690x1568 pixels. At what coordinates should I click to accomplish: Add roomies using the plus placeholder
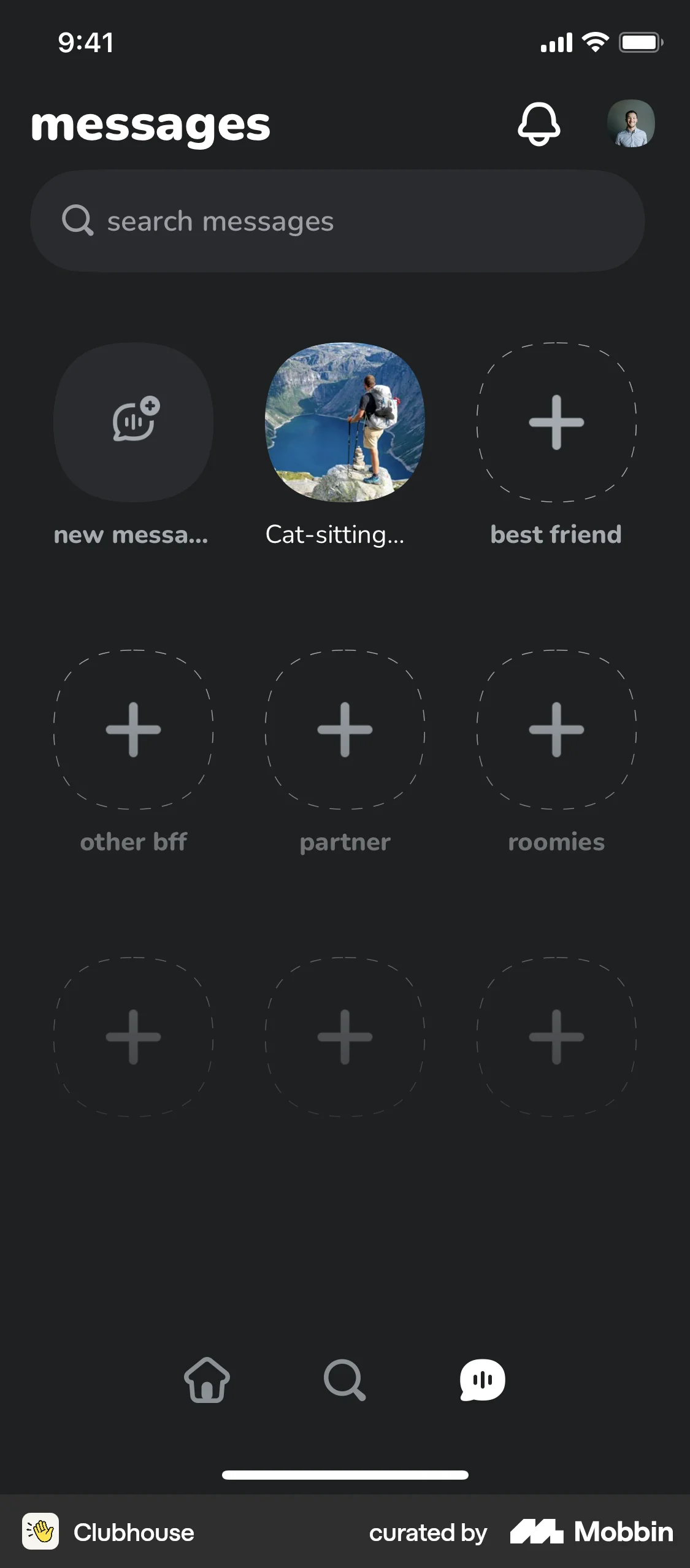coord(556,729)
